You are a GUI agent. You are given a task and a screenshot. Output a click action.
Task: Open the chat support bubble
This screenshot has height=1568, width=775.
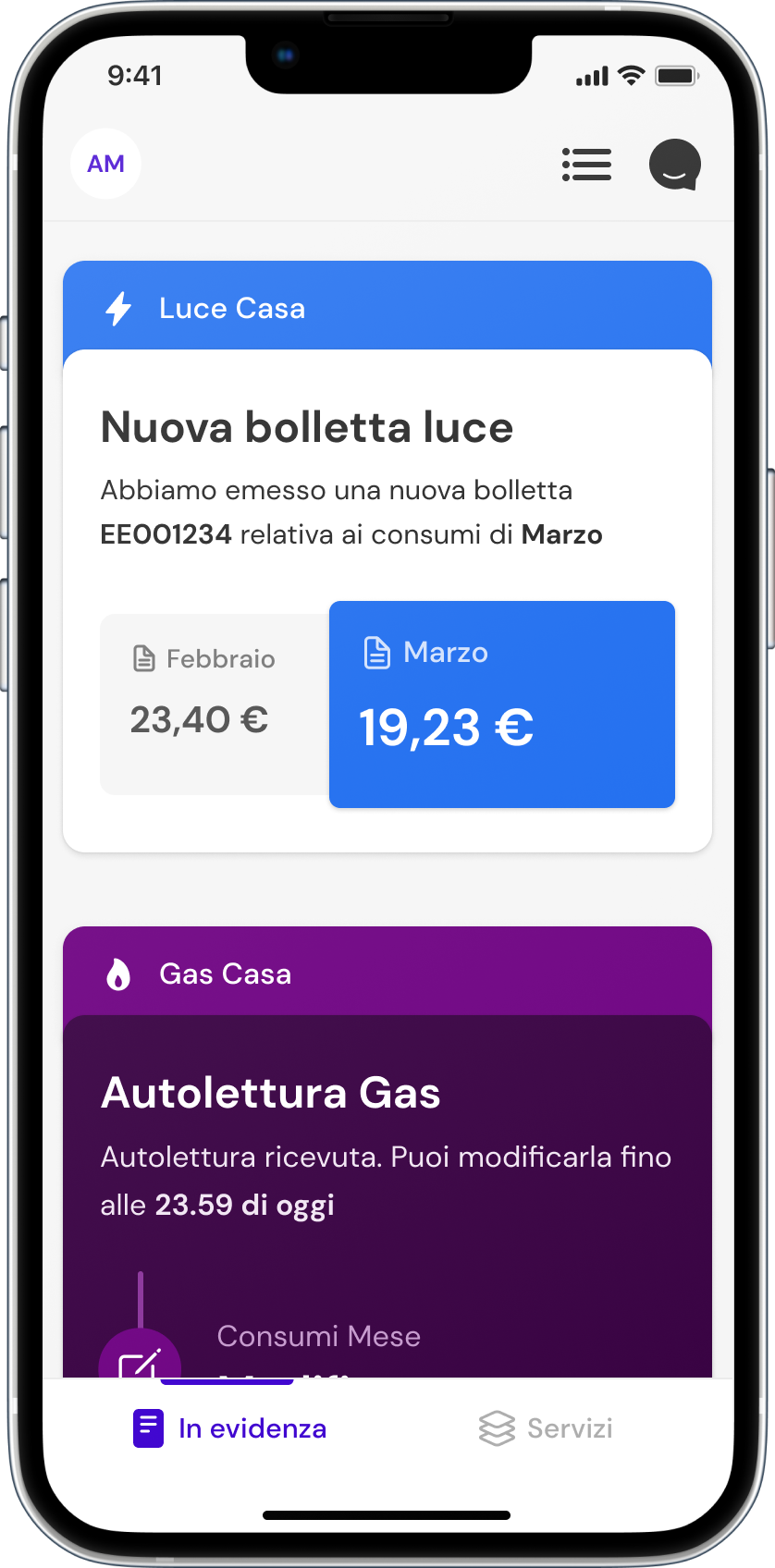(674, 165)
